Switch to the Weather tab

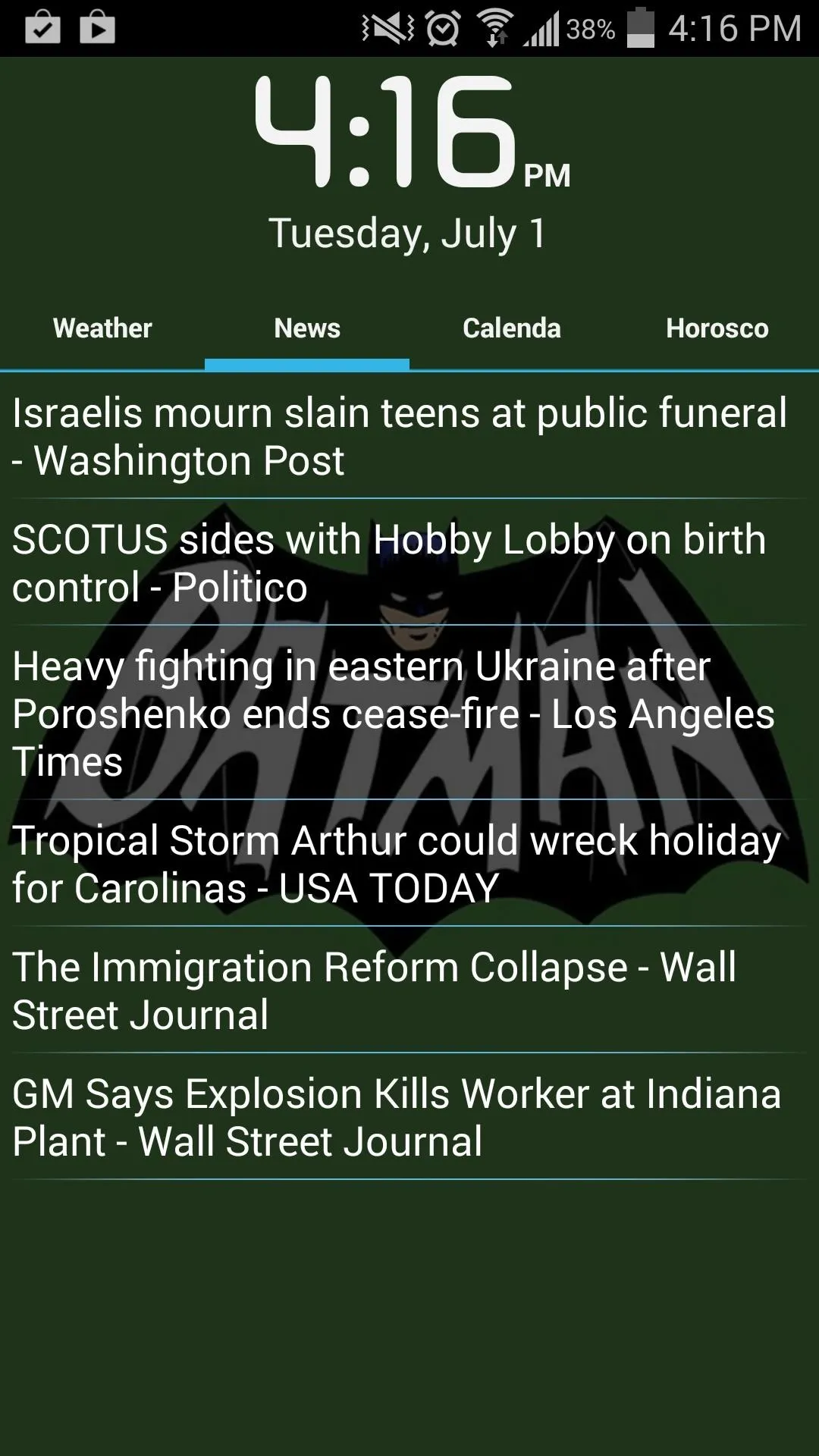pyautogui.click(x=102, y=328)
